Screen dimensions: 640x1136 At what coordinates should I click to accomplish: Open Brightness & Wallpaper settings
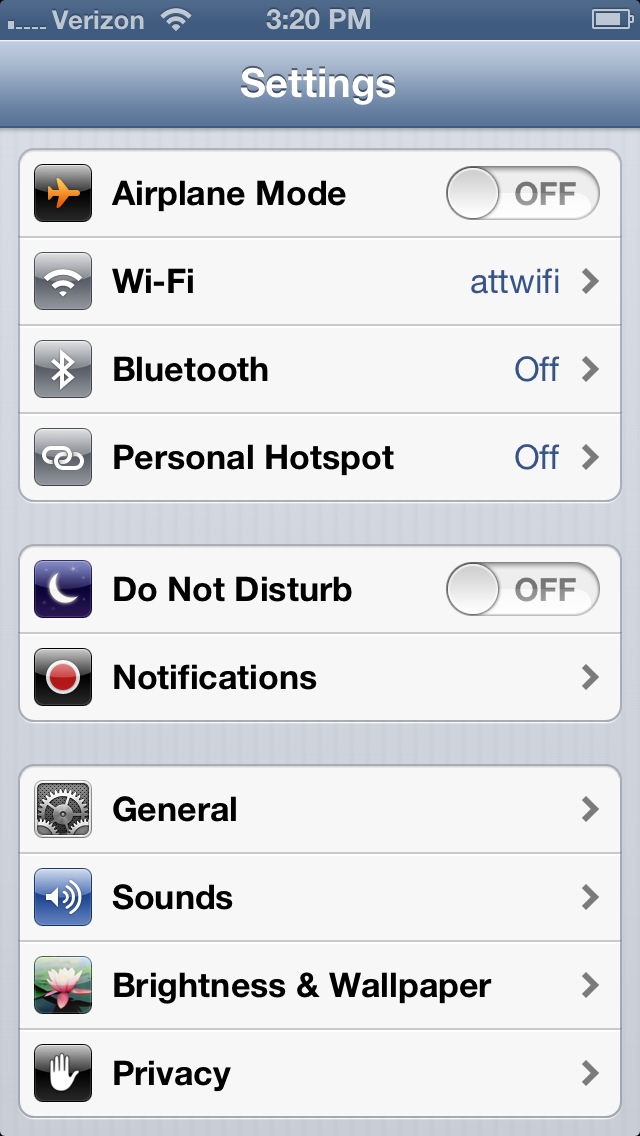pyautogui.click(x=320, y=986)
